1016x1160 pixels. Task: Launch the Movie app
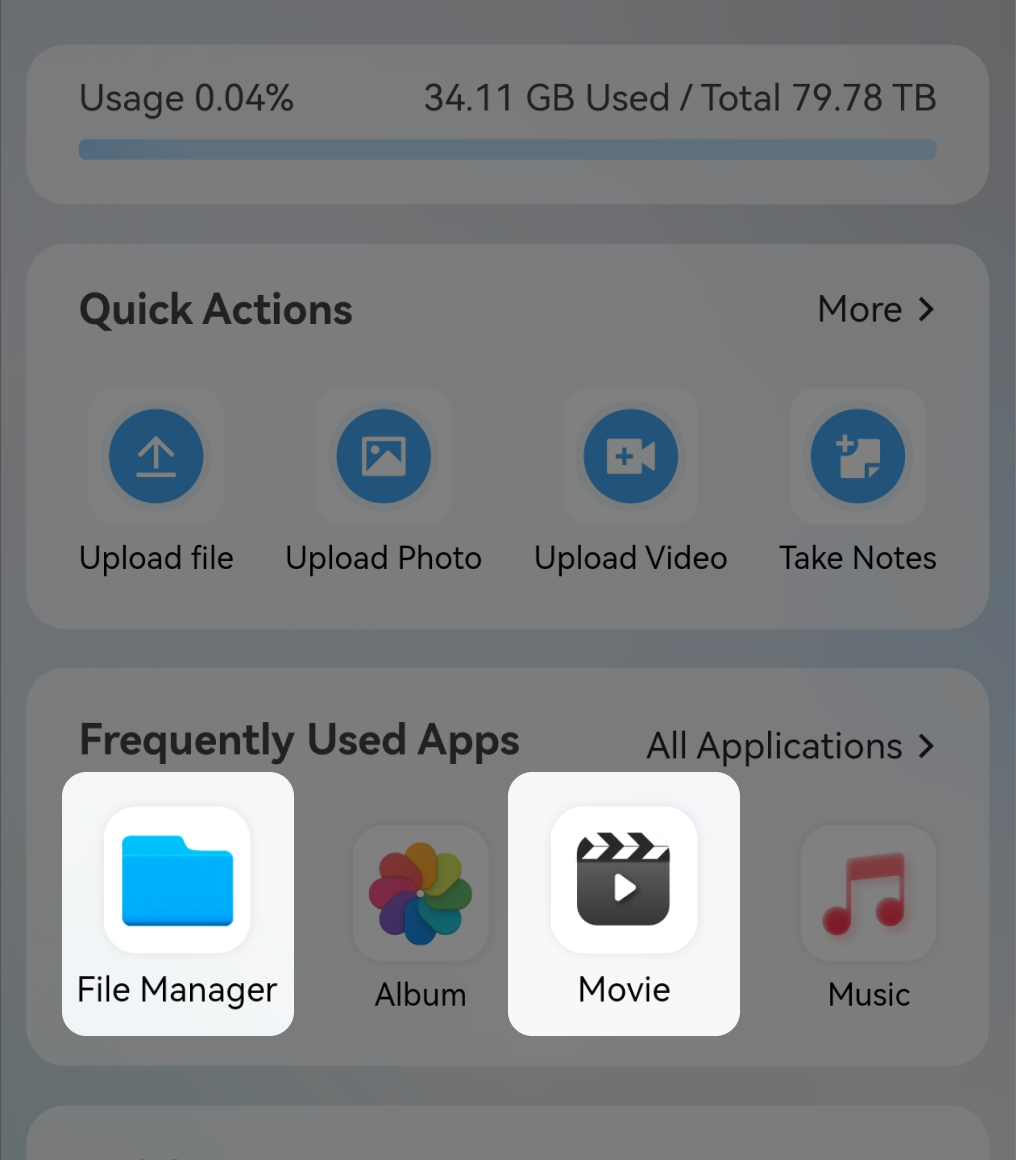pyautogui.click(x=623, y=881)
